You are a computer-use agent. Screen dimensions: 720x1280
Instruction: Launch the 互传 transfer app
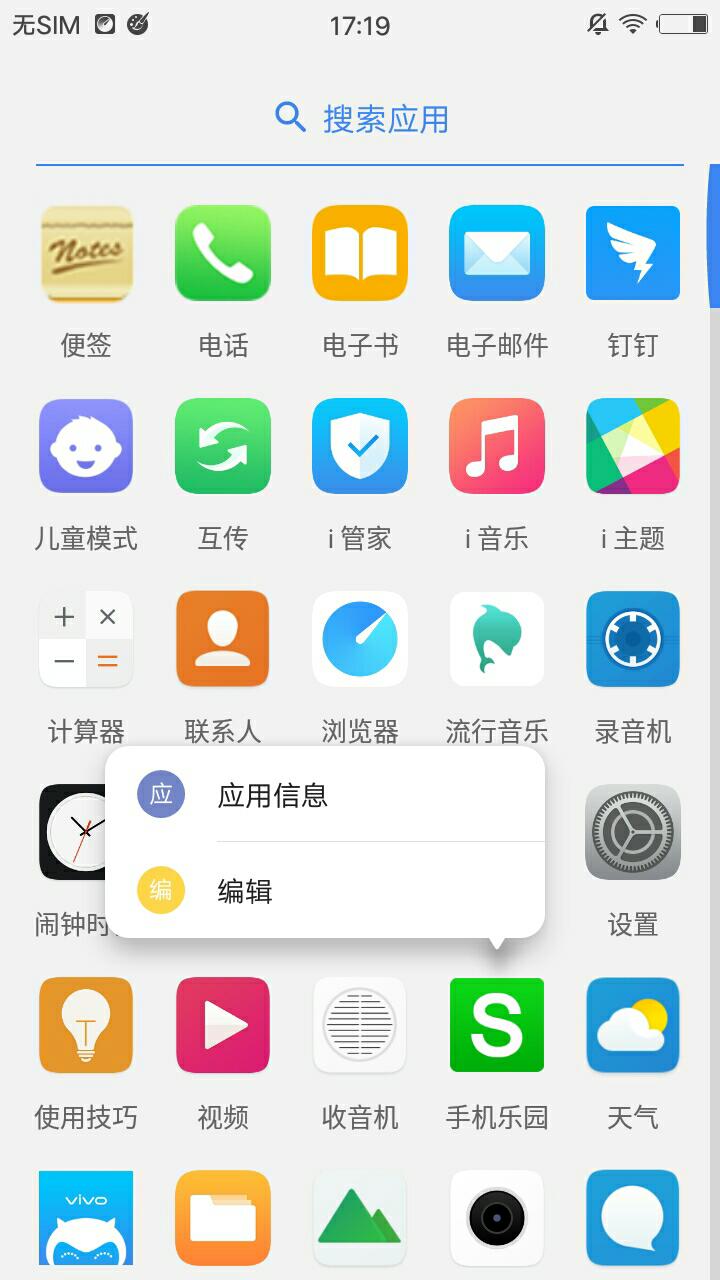click(223, 446)
